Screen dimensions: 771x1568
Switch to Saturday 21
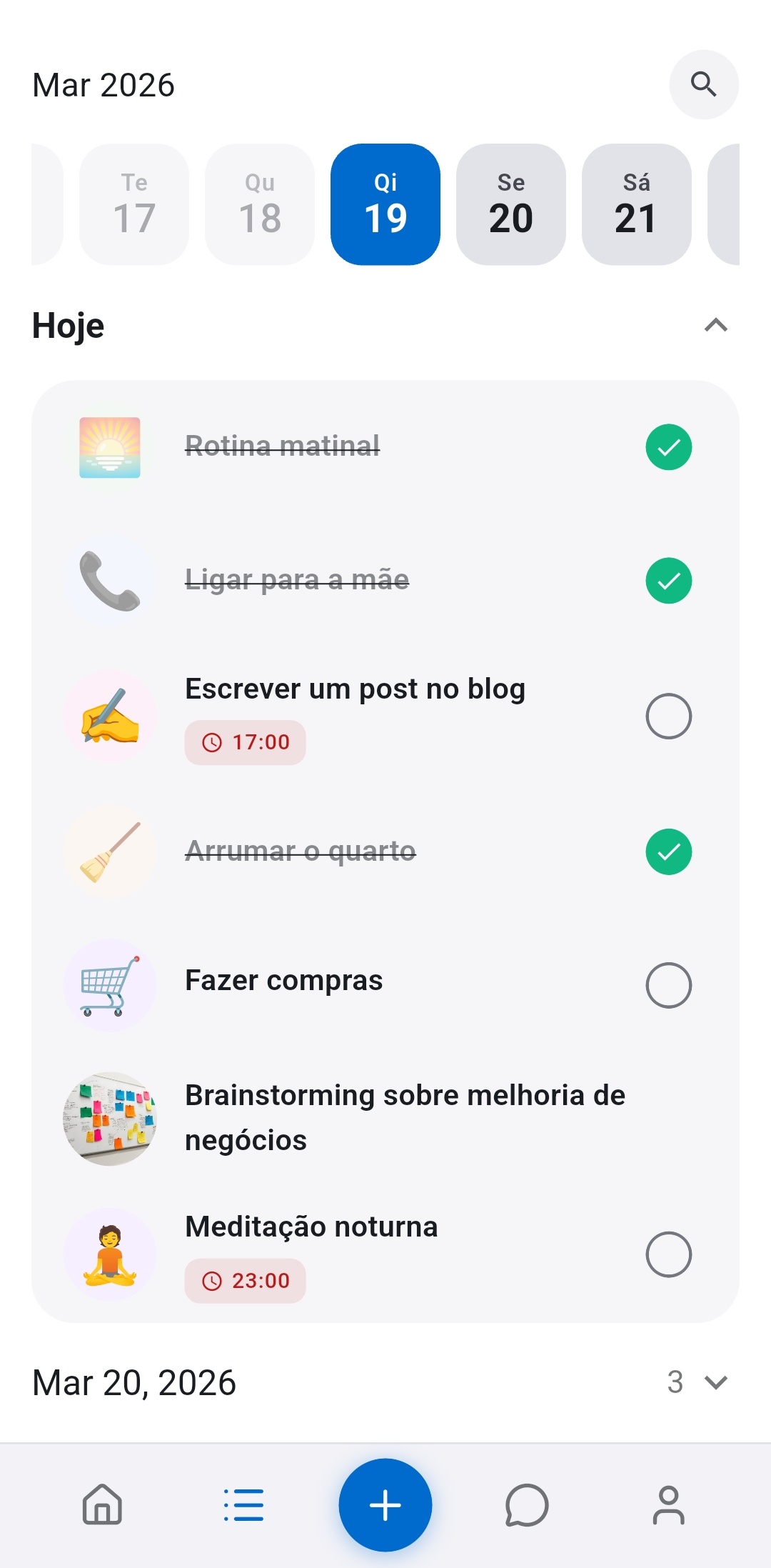pos(636,202)
